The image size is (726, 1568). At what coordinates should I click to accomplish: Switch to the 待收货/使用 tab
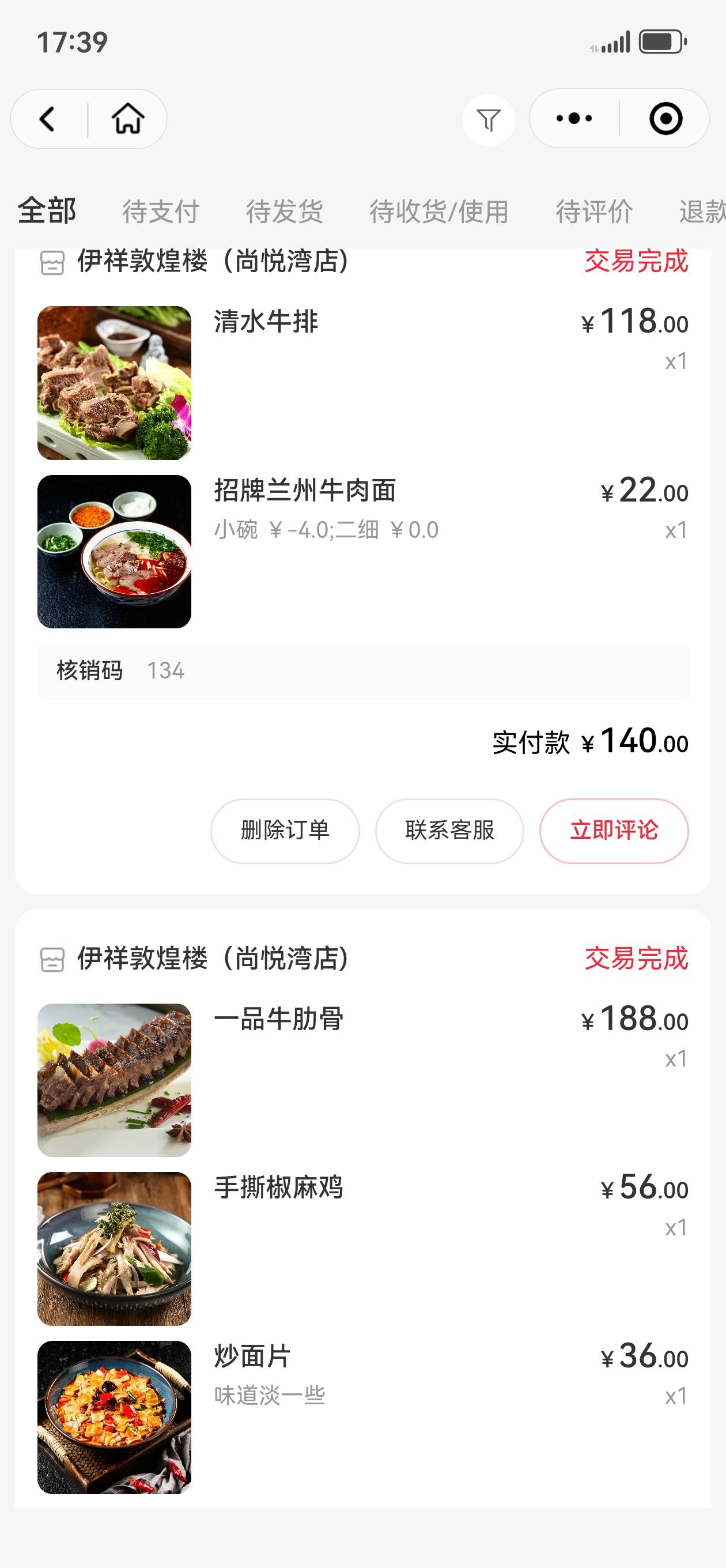438,211
